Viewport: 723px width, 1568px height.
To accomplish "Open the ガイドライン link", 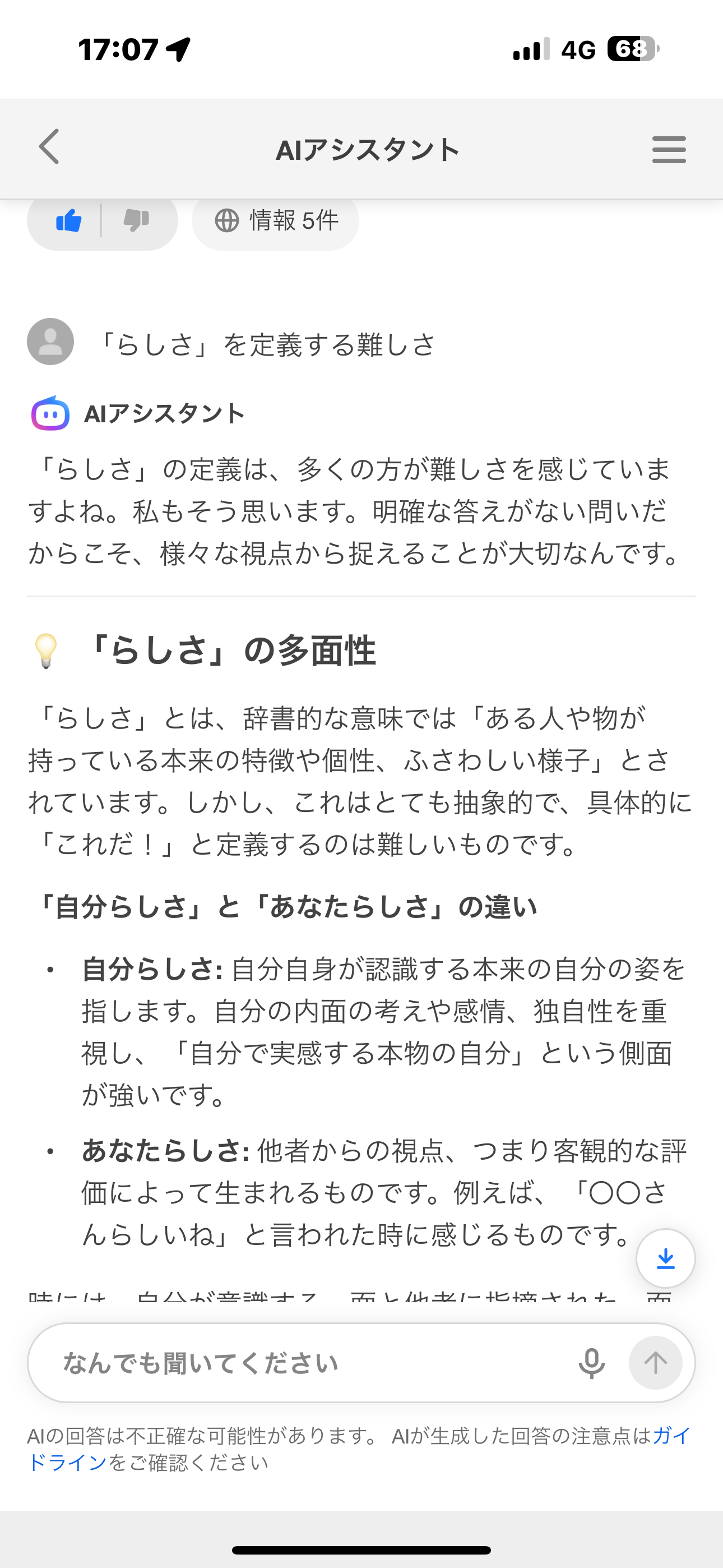I will (67, 1463).
